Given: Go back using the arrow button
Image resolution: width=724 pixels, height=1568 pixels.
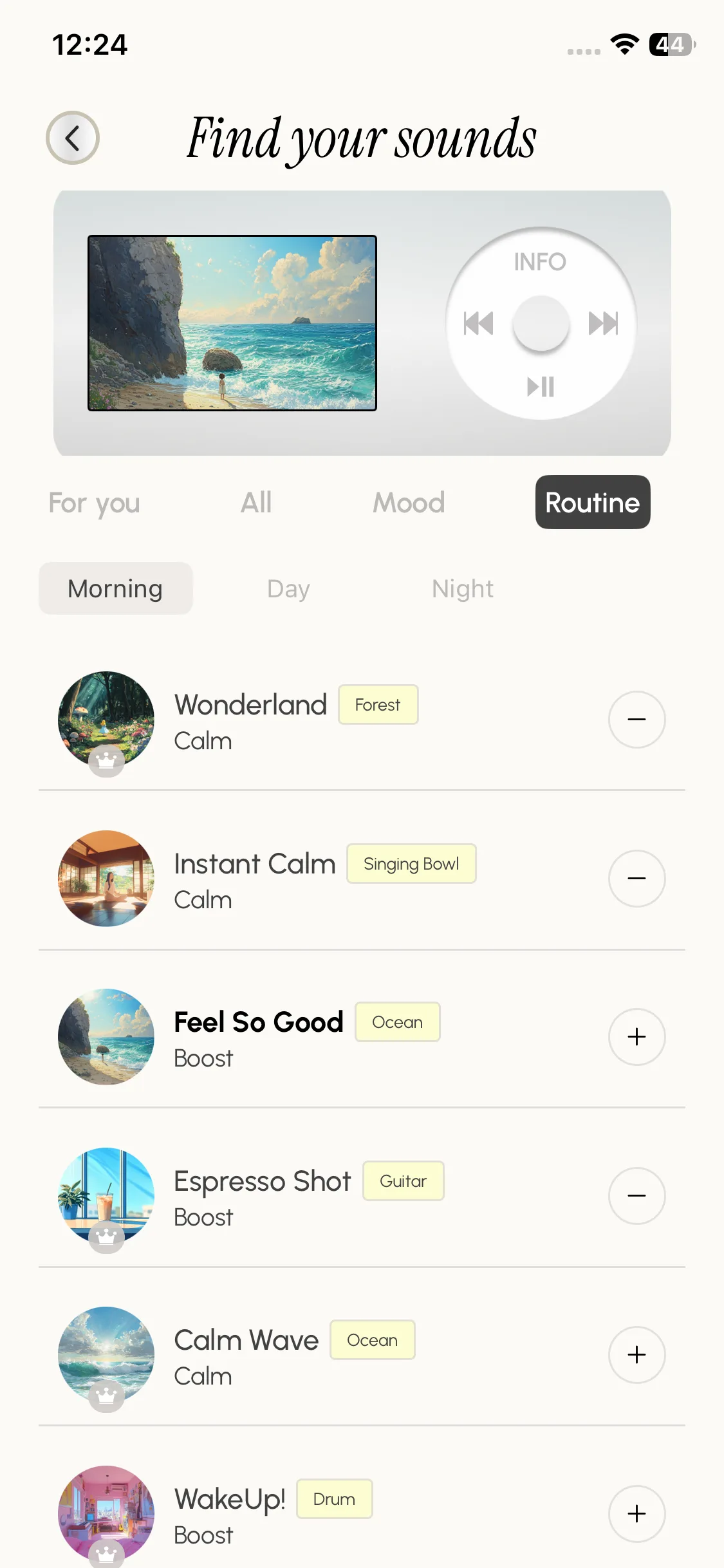Looking at the screenshot, I should (73, 138).
